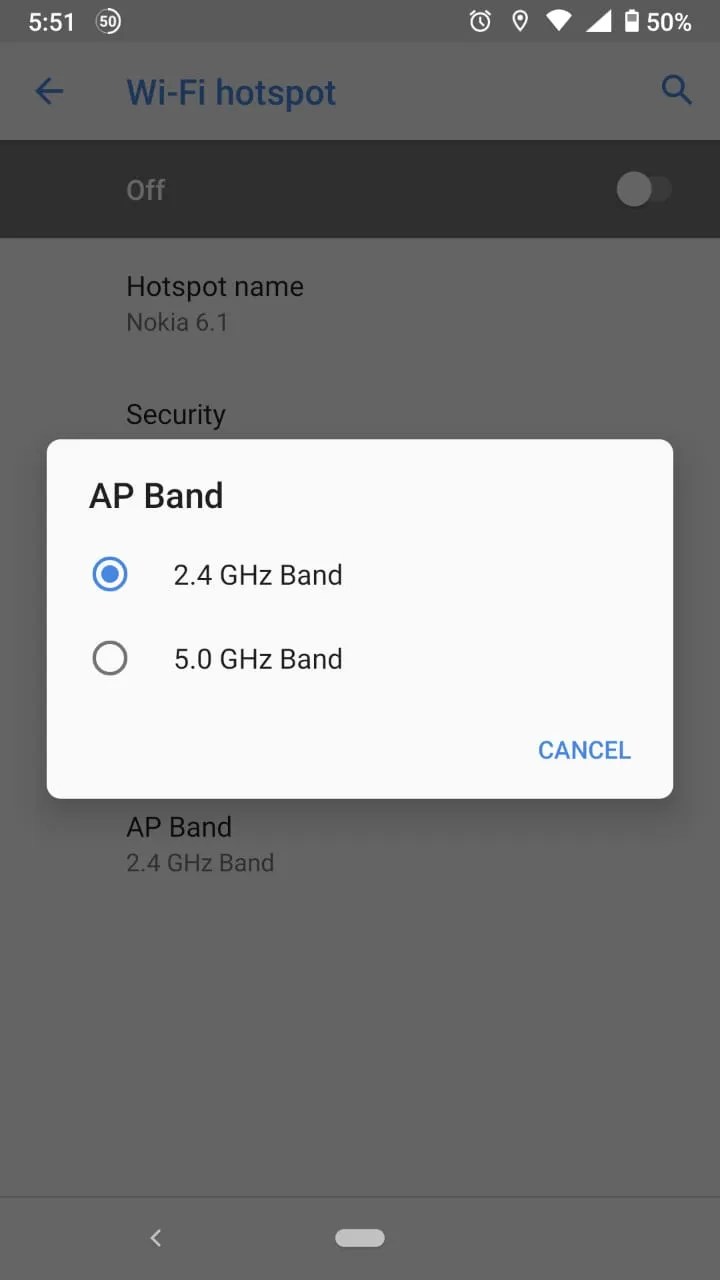
Task: Select the 2.4 GHz Band radio button
Action: [x=110, y=574]
